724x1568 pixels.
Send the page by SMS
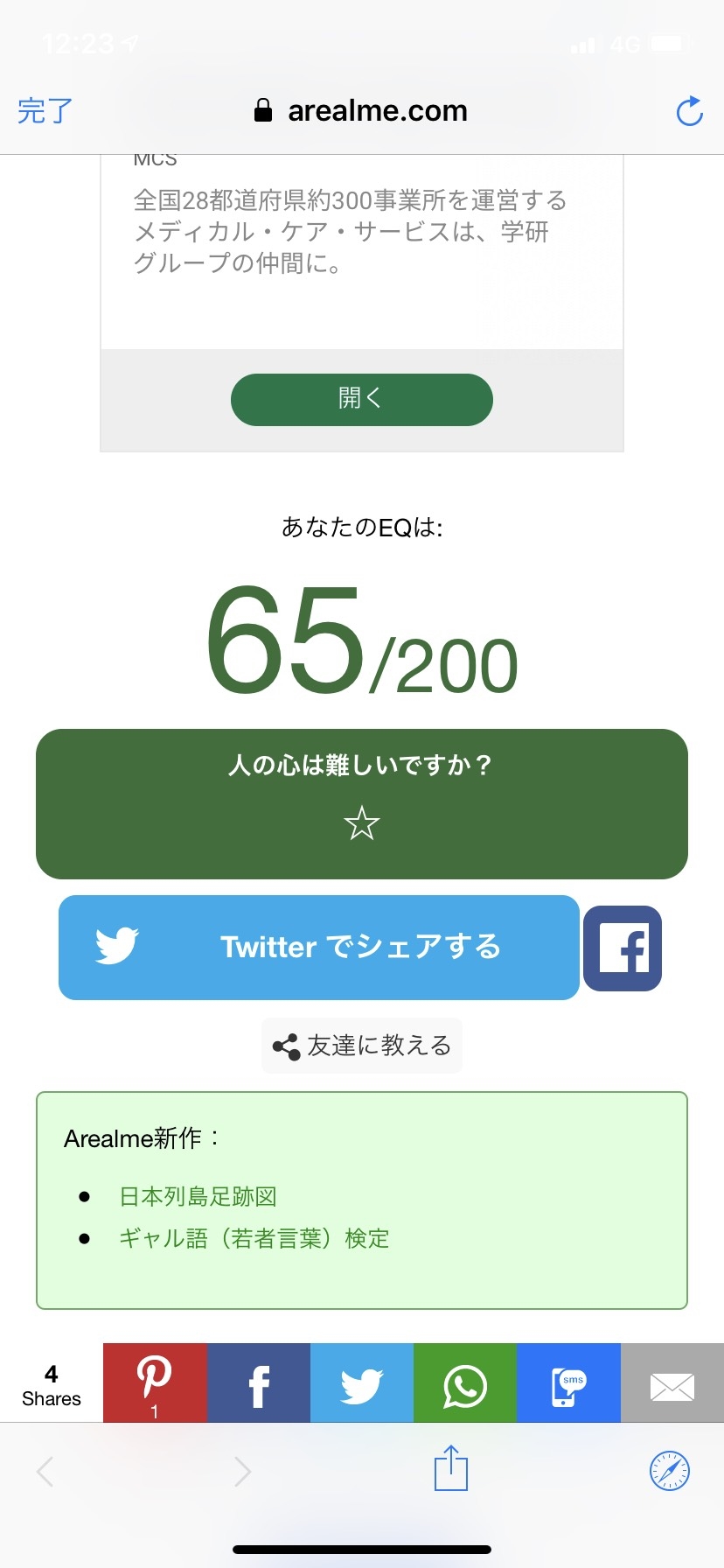tap(568, 1382)
